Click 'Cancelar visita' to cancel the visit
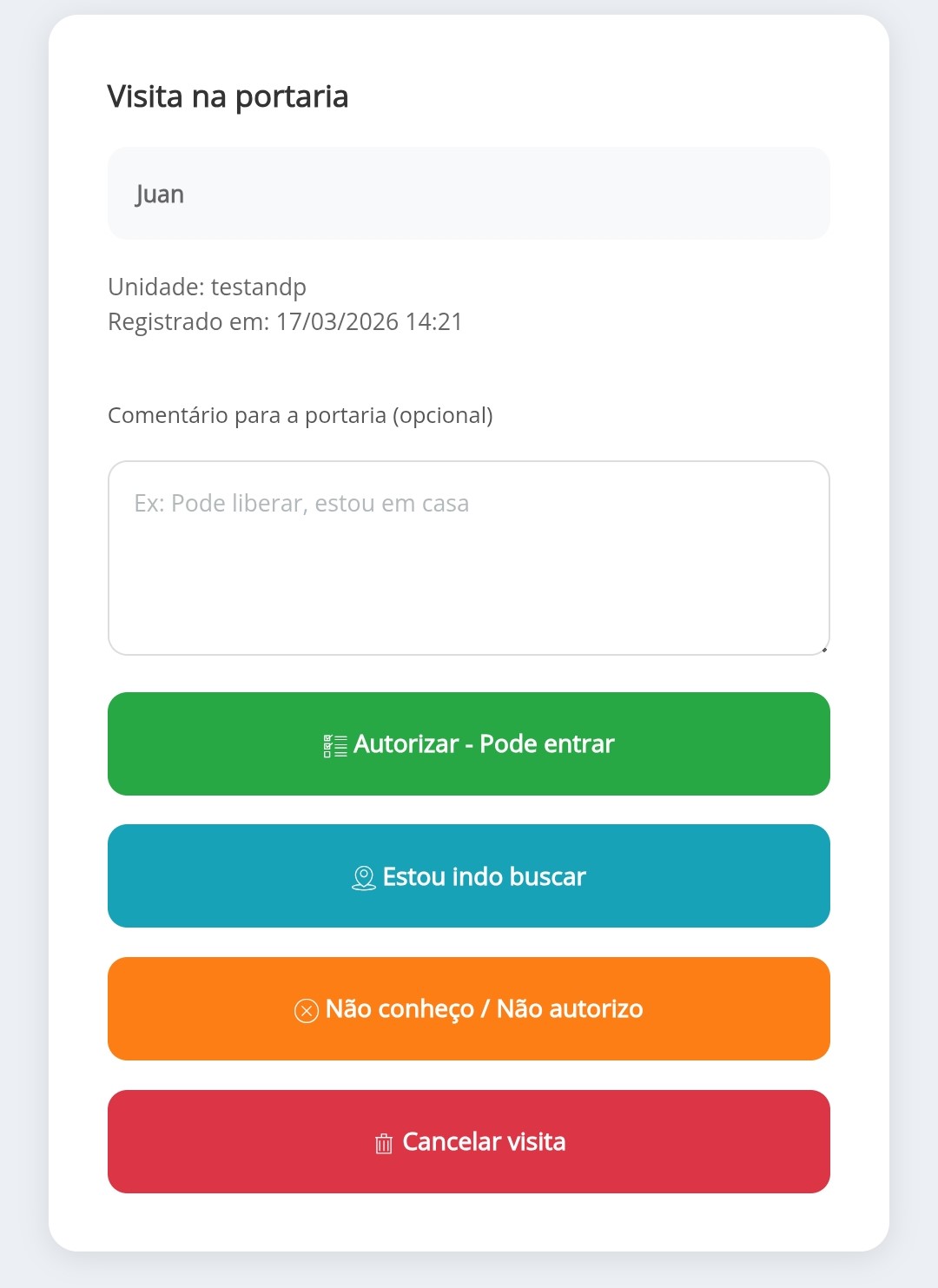The height and width of the screenshot is (1288, 938). coord(469,1142)
